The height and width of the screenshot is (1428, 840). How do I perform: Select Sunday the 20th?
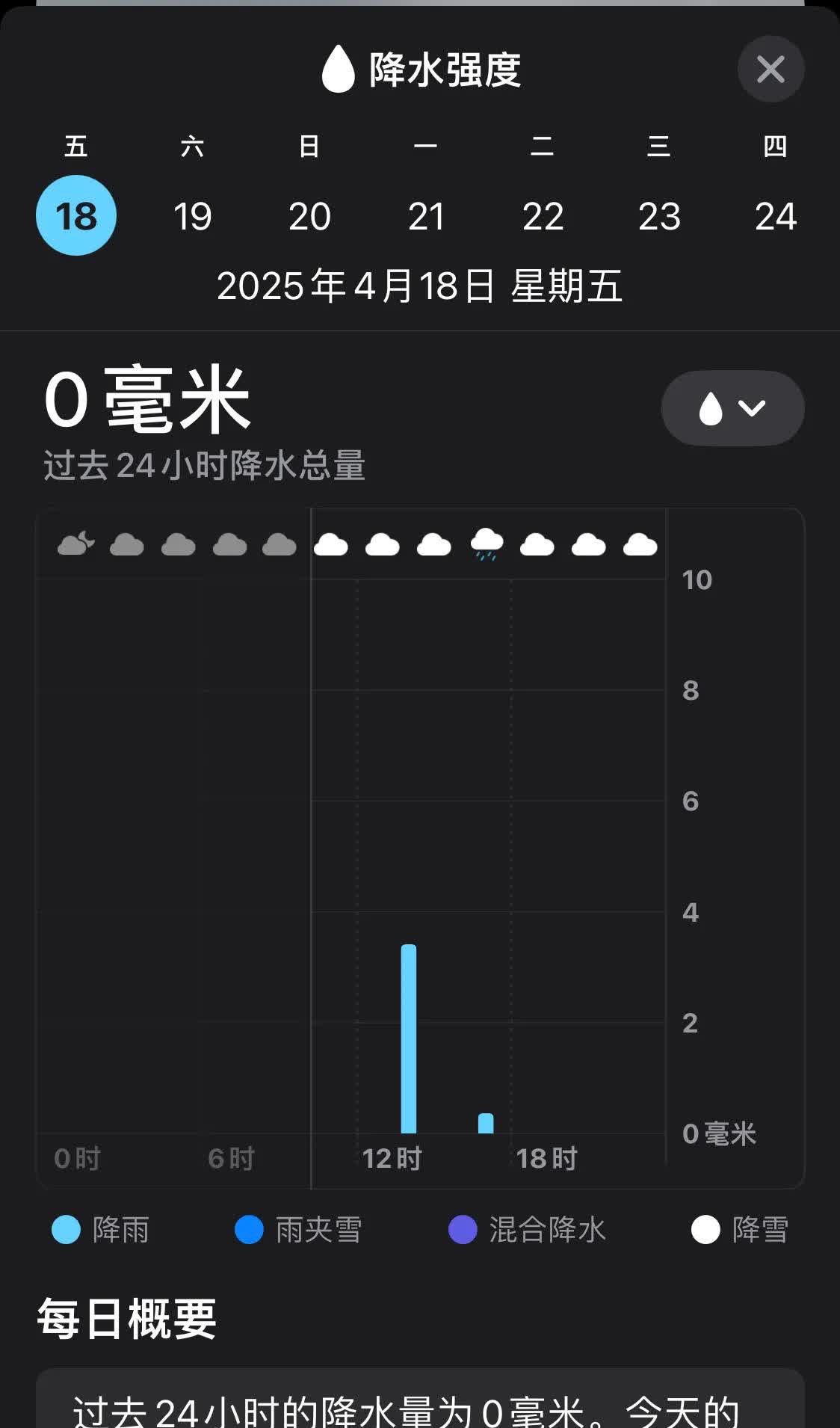coord(309,215)
